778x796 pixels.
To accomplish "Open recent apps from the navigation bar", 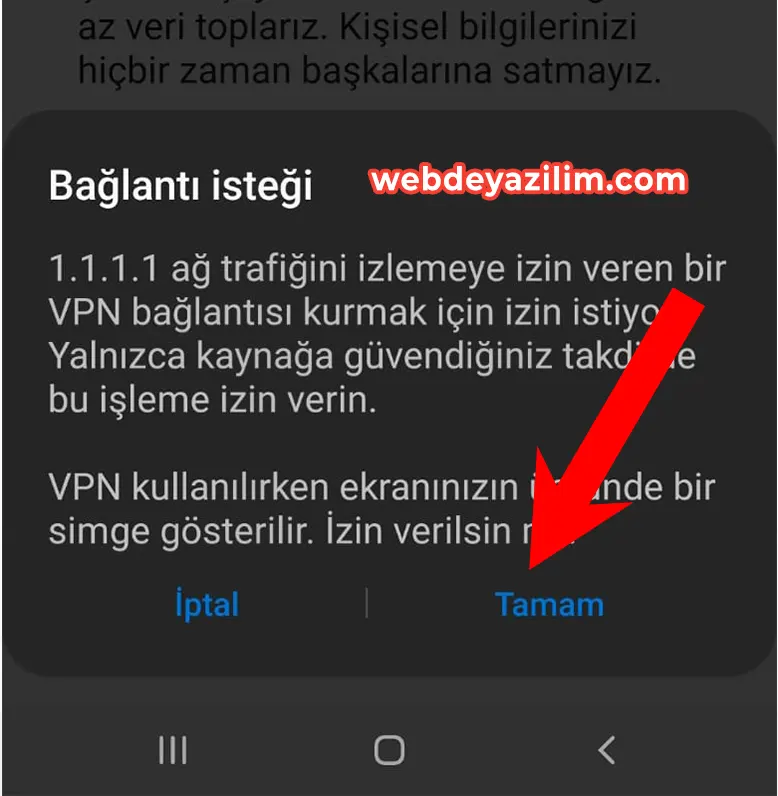I will tap(173, 748).
